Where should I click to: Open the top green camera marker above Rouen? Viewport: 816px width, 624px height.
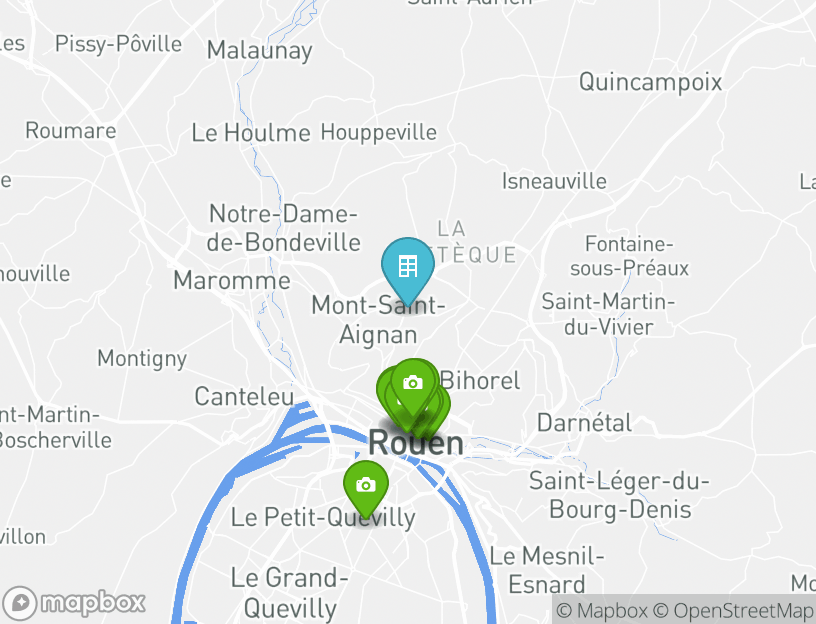click(x=413, y=383)
